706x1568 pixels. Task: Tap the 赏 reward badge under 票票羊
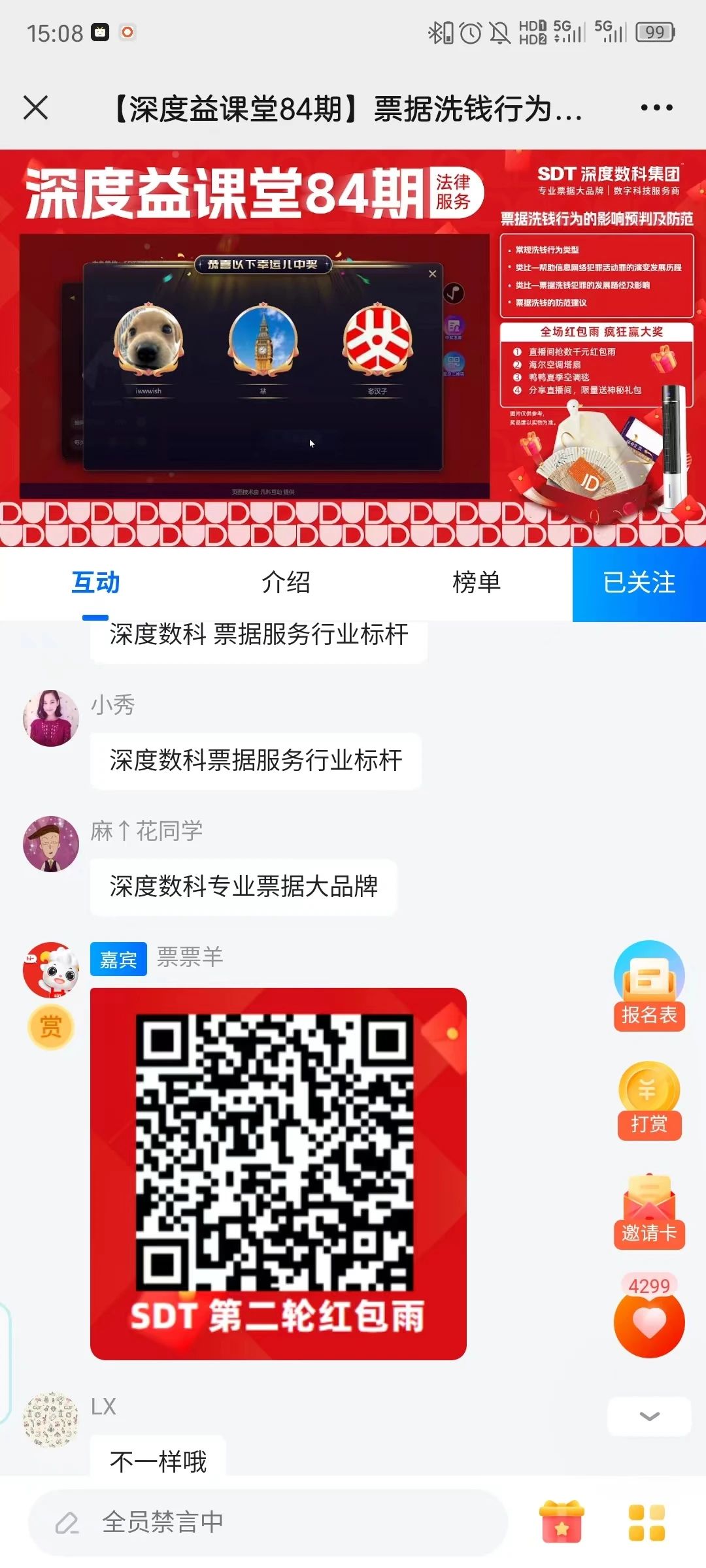[51, 1027]
